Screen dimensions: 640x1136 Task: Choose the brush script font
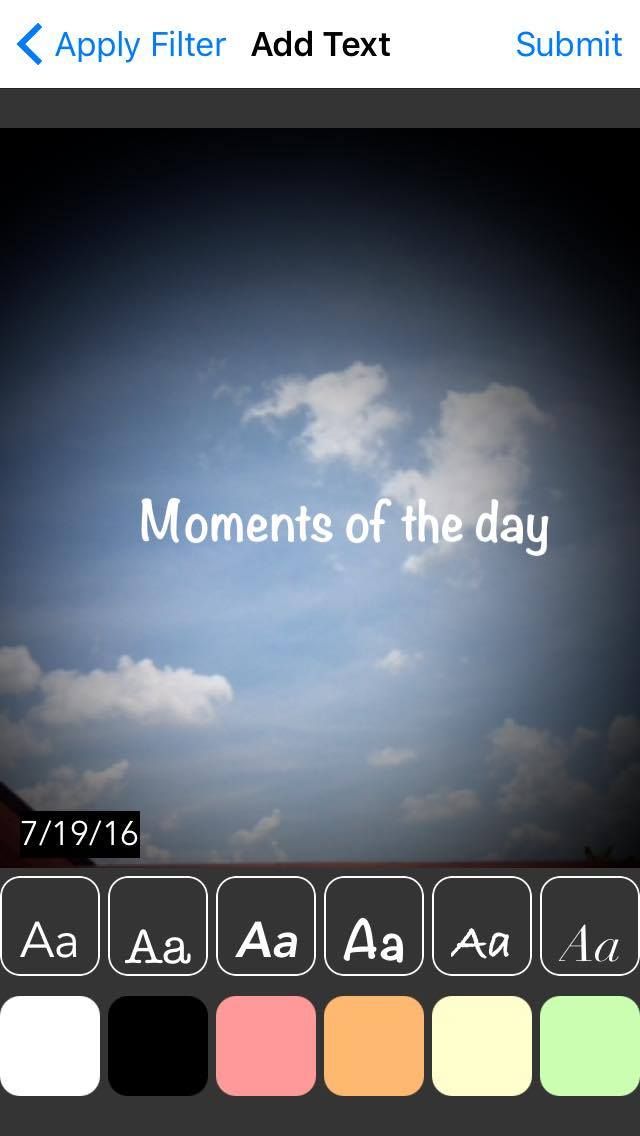[x=482, y=926]
